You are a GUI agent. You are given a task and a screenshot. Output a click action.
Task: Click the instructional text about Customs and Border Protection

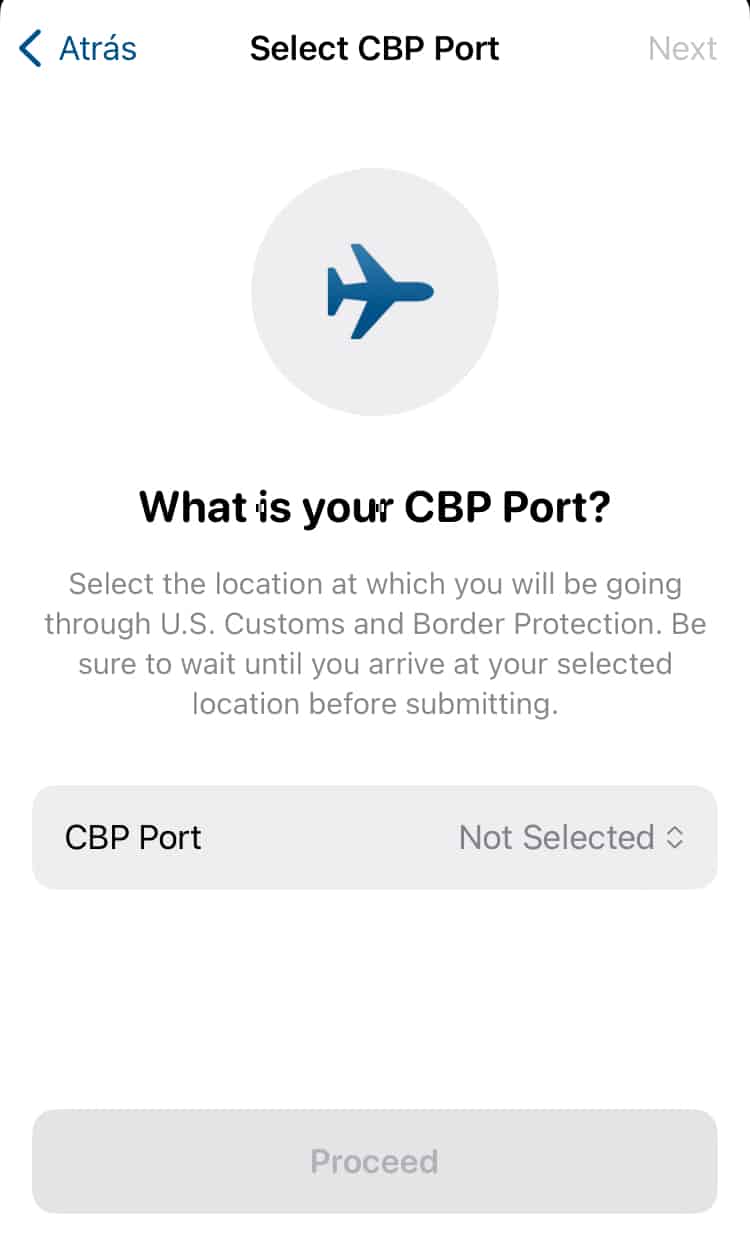tap(375, 643)
